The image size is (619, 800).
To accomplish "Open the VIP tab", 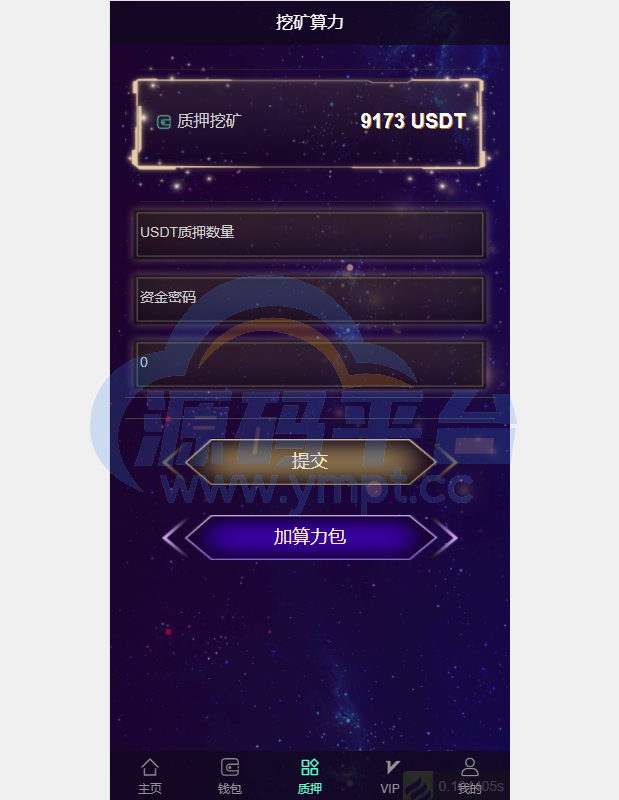I will tap(390, 776).
